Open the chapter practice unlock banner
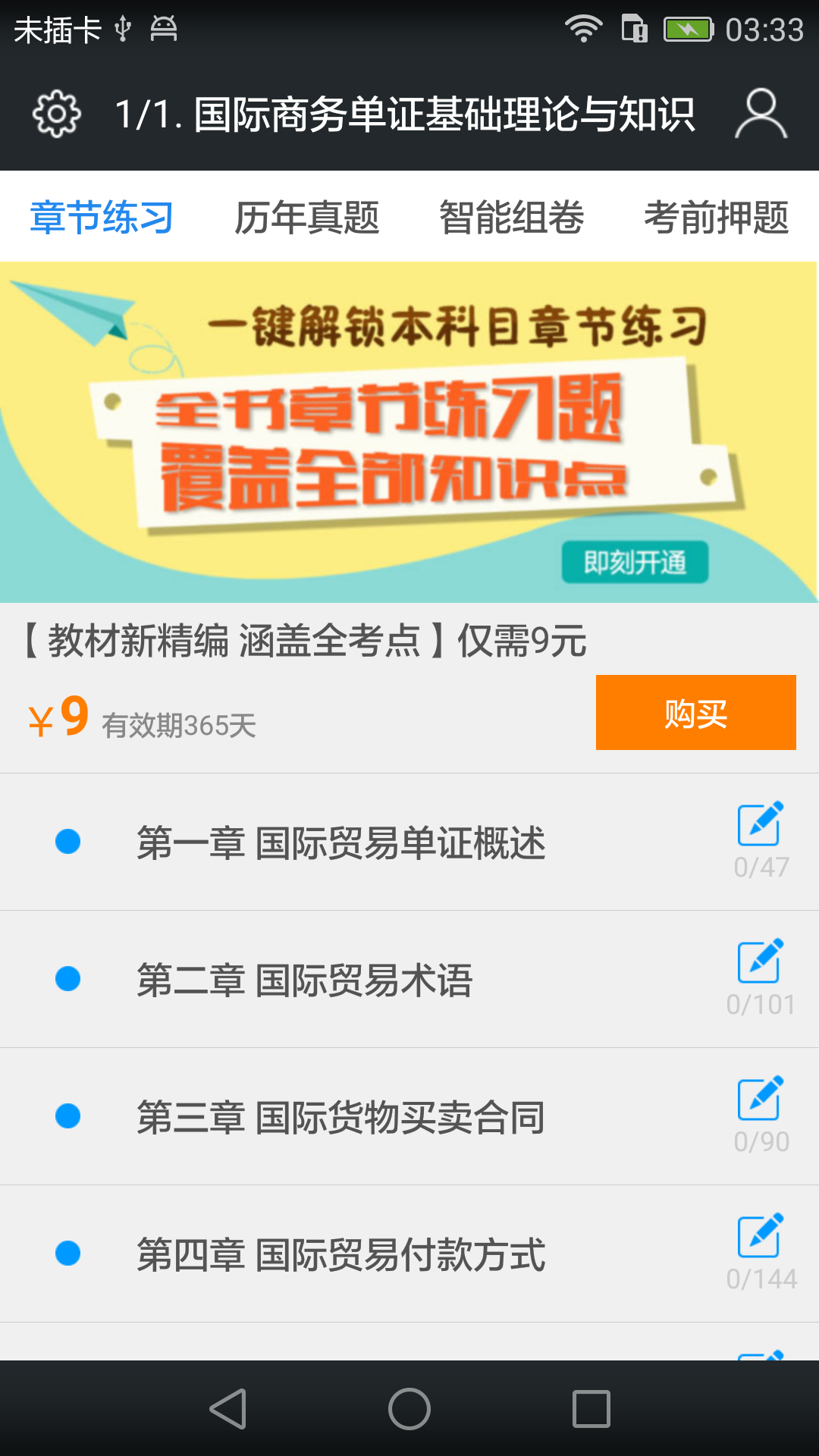The height and width of the screenshot is (1456, 819). [x=409, y=432]
